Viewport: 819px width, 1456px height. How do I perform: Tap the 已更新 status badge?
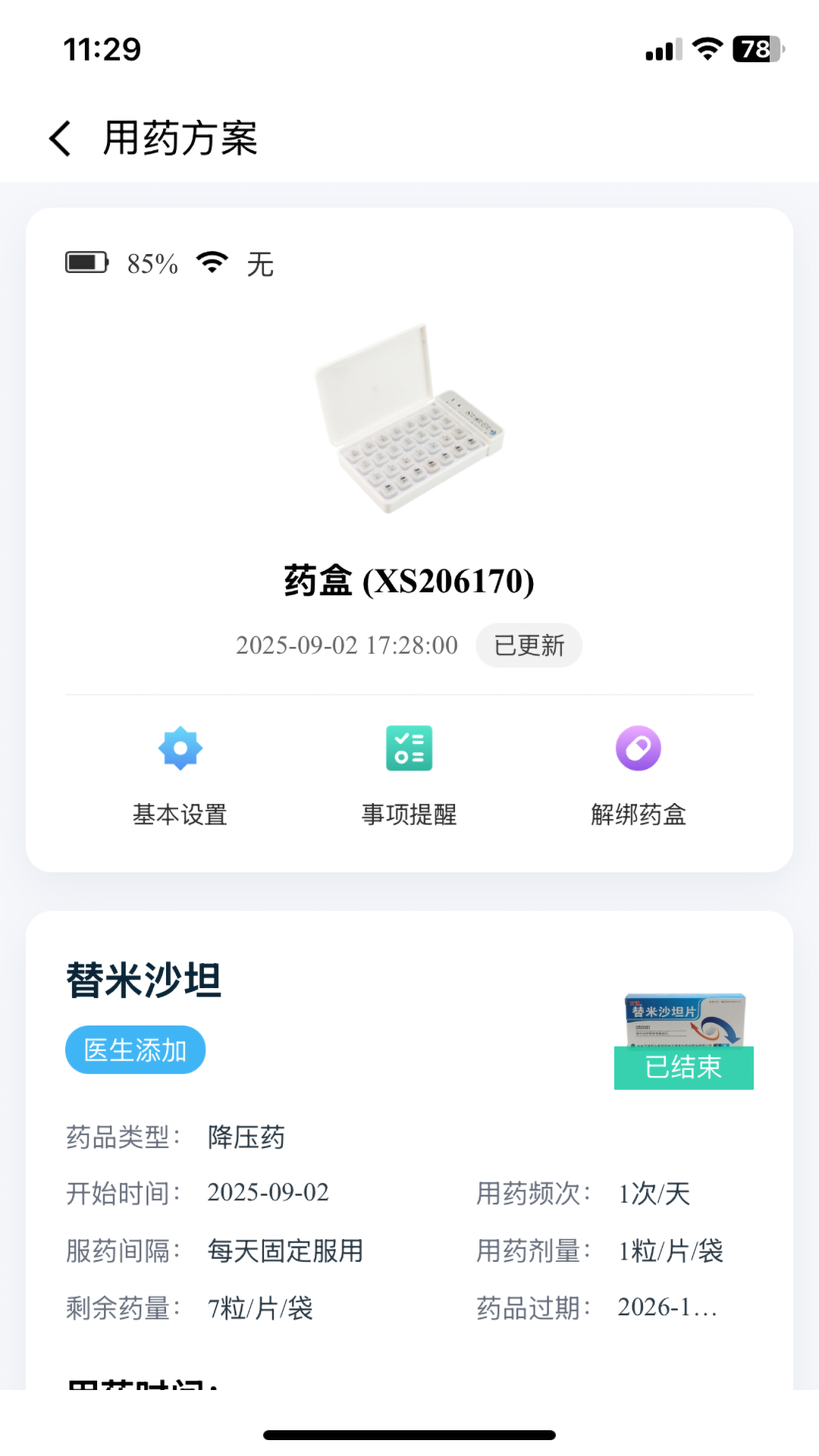pyautogui.click(x=529, y=645)
